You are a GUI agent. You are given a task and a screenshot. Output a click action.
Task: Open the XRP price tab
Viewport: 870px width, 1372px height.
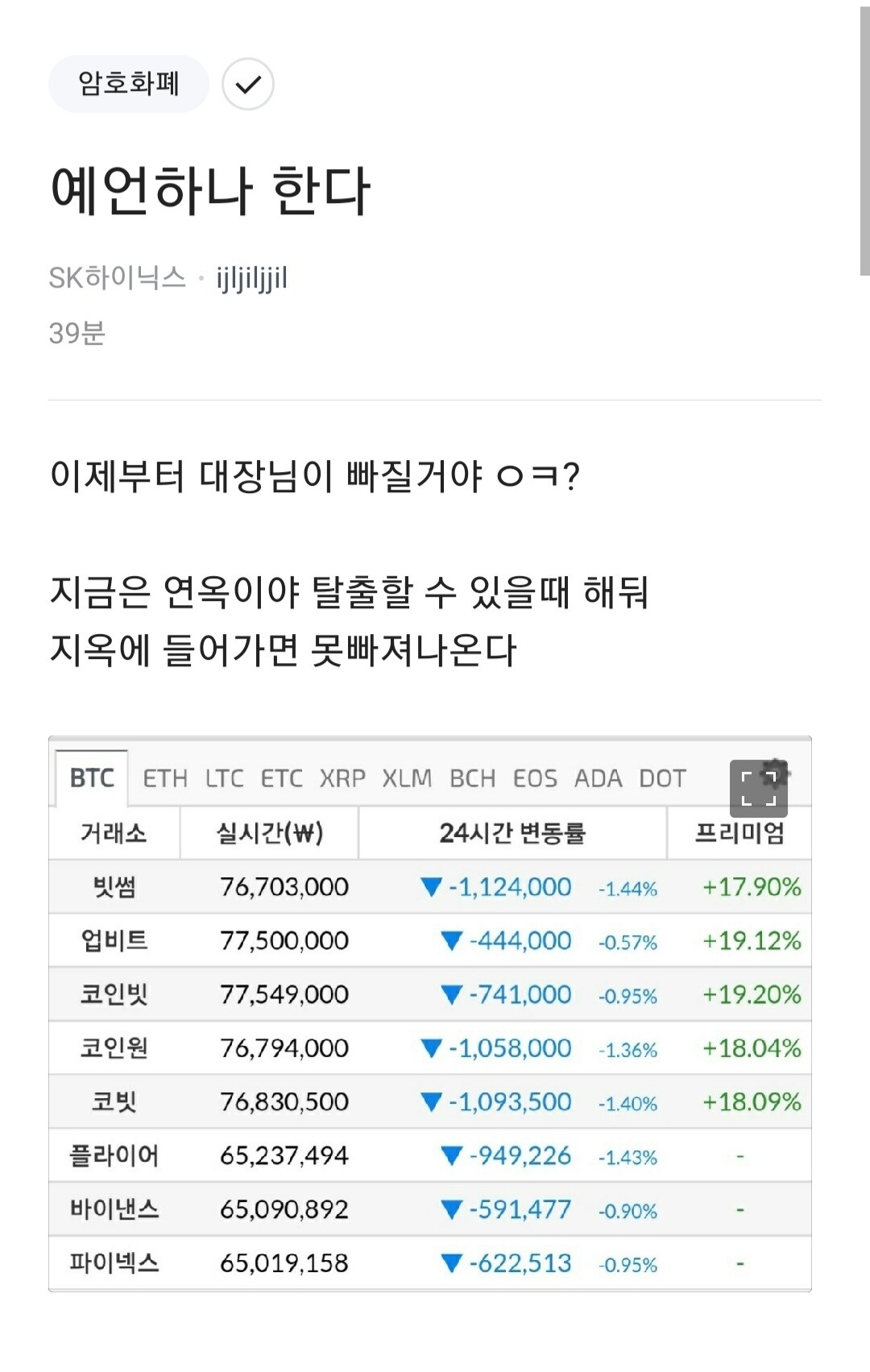pos(343,778)
